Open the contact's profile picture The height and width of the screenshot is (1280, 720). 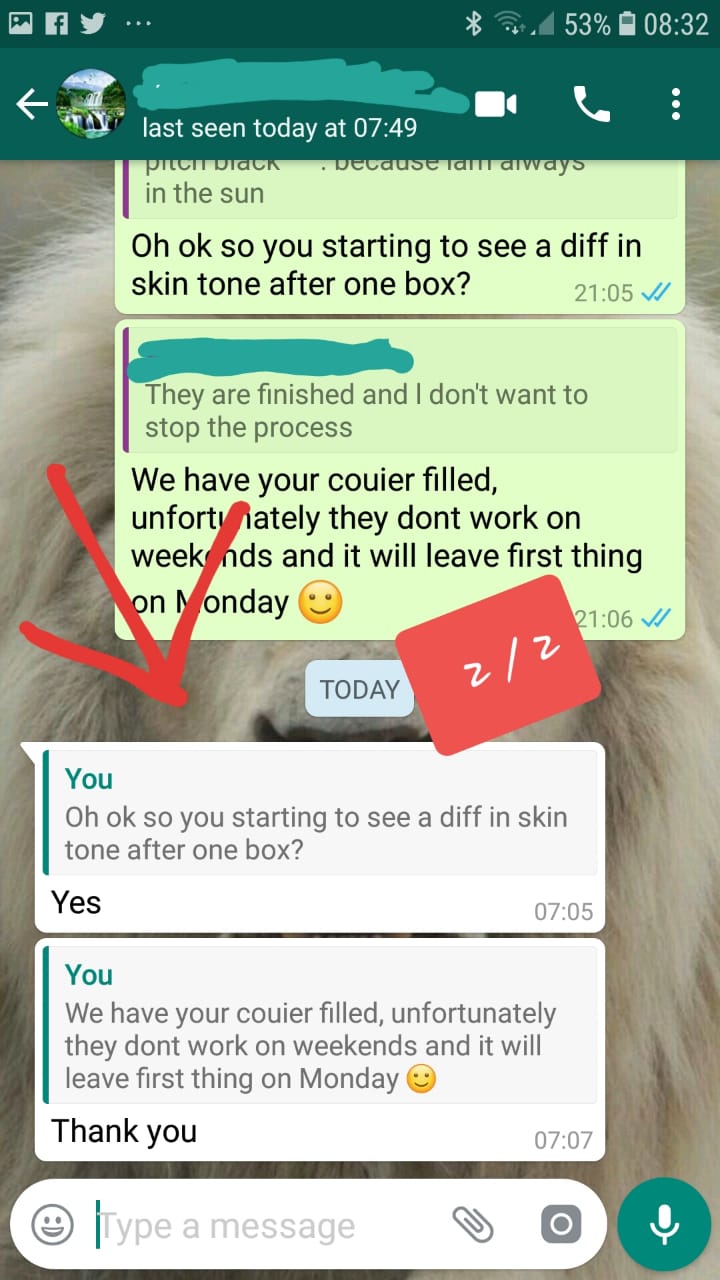point(90,104)
